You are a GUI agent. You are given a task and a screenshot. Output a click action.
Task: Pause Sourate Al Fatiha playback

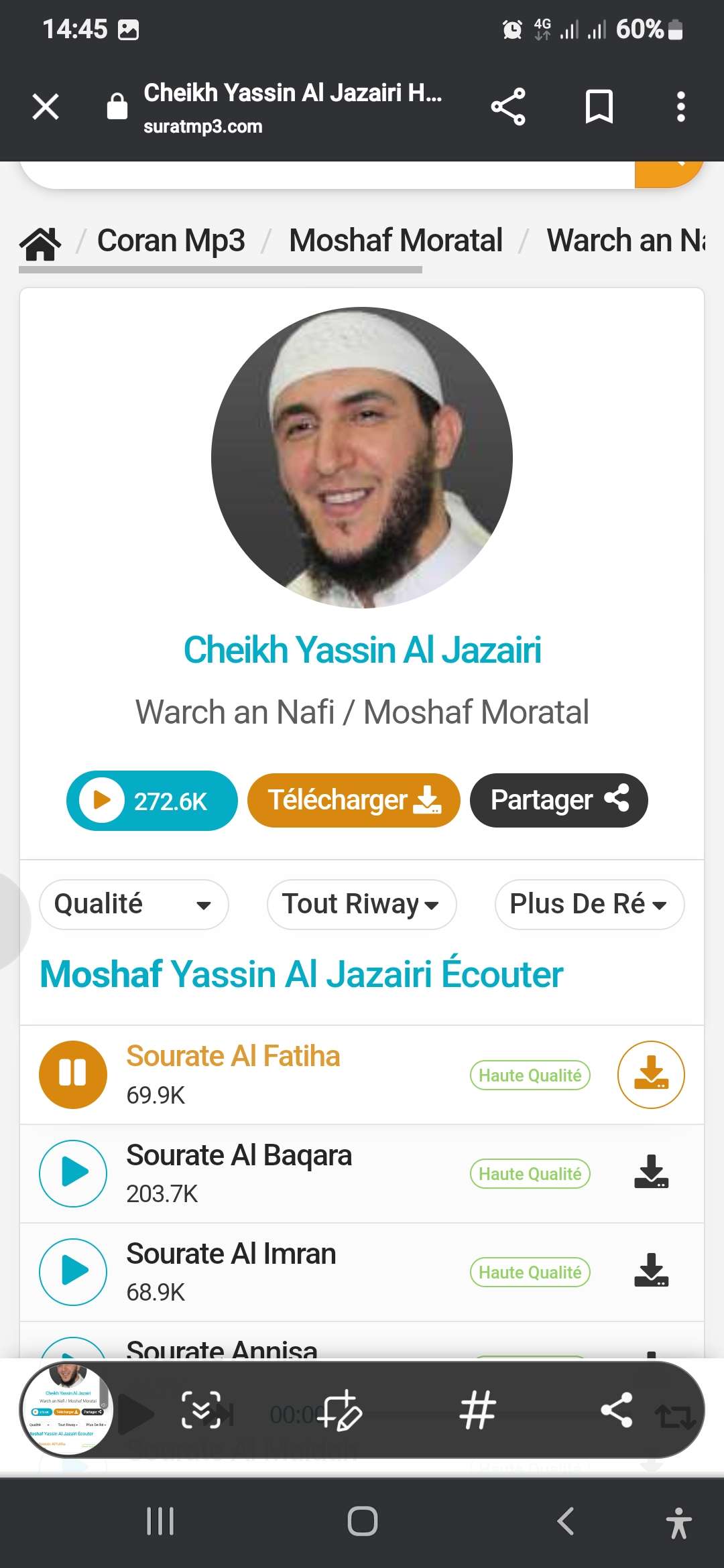click(x=73, y=1074)
